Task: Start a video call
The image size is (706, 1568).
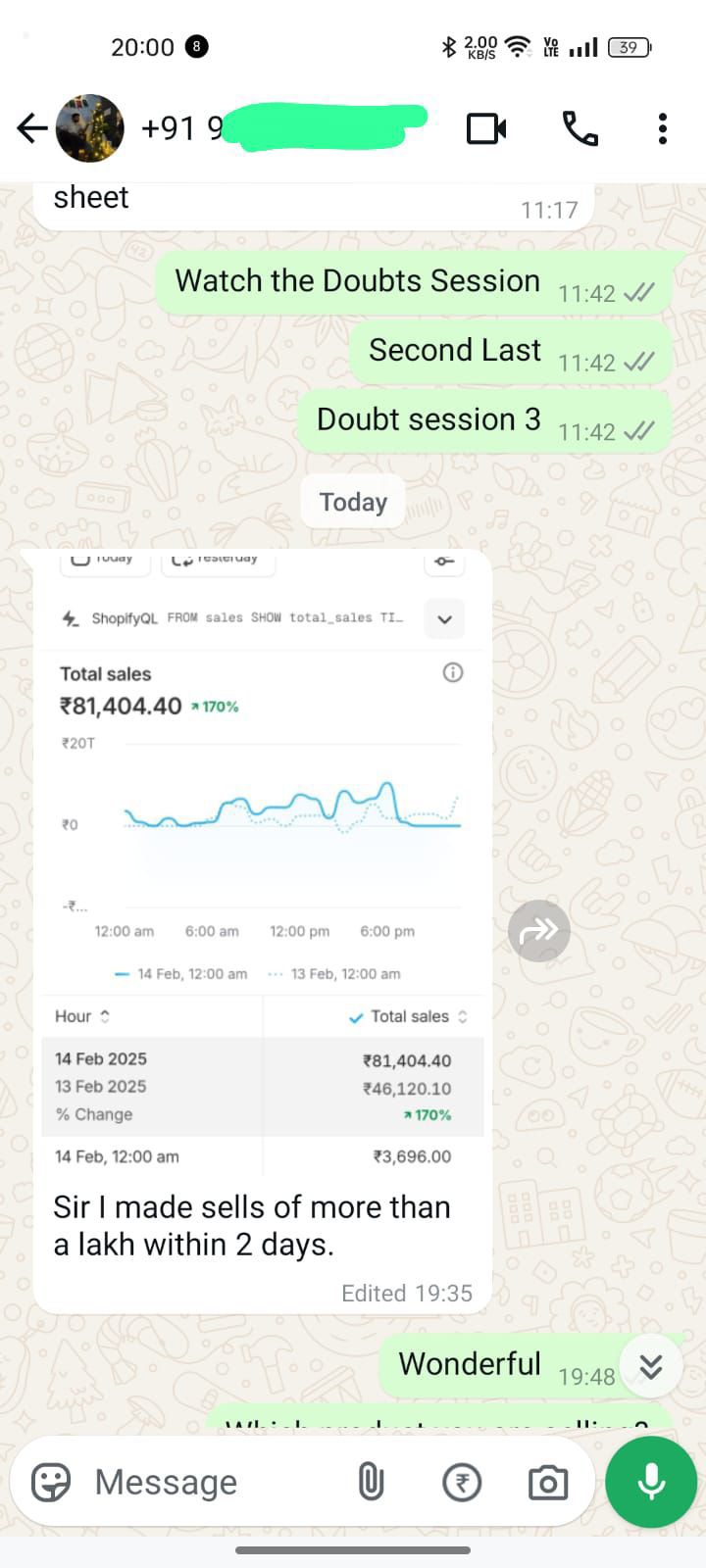Action: click(486, 128)
